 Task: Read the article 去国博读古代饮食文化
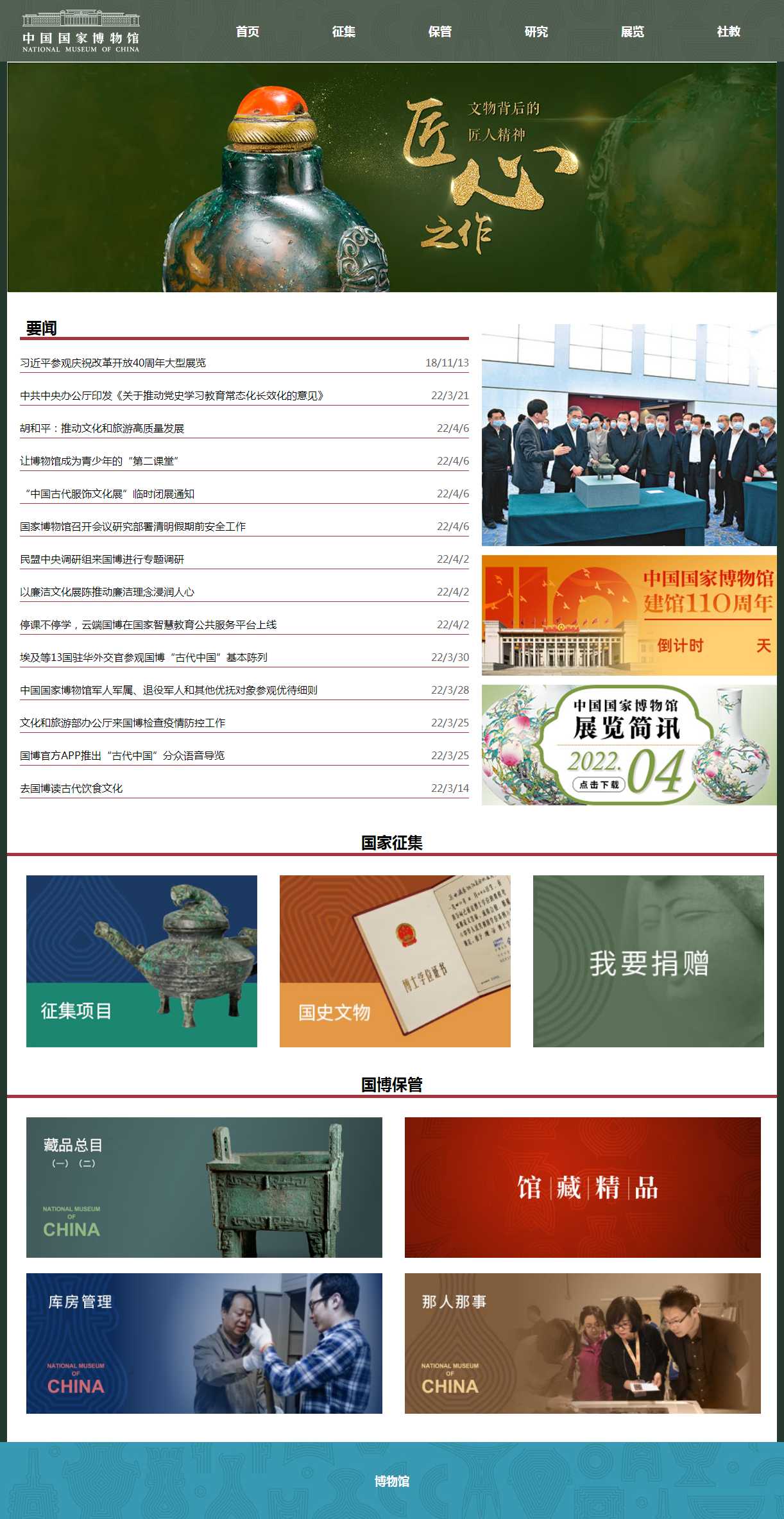[71, 789]
